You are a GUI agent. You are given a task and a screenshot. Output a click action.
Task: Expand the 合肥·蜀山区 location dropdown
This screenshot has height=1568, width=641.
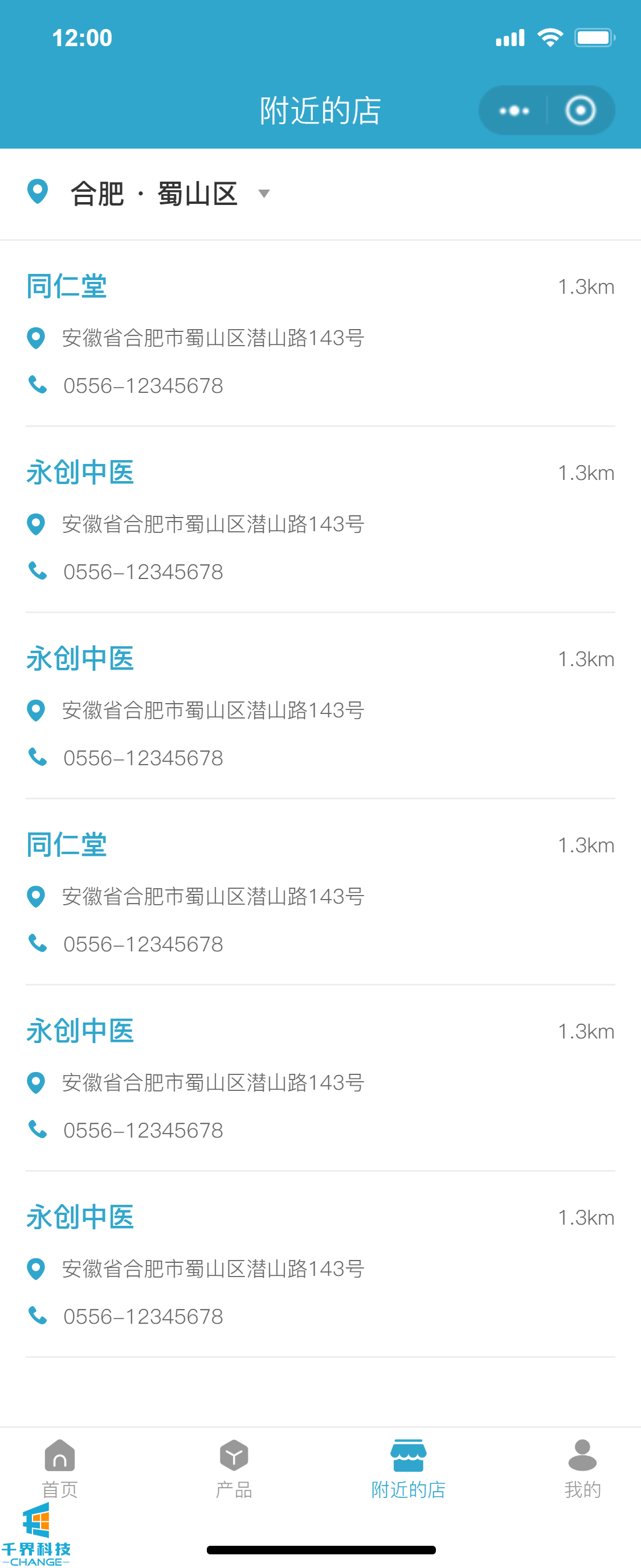coord(263,194)
